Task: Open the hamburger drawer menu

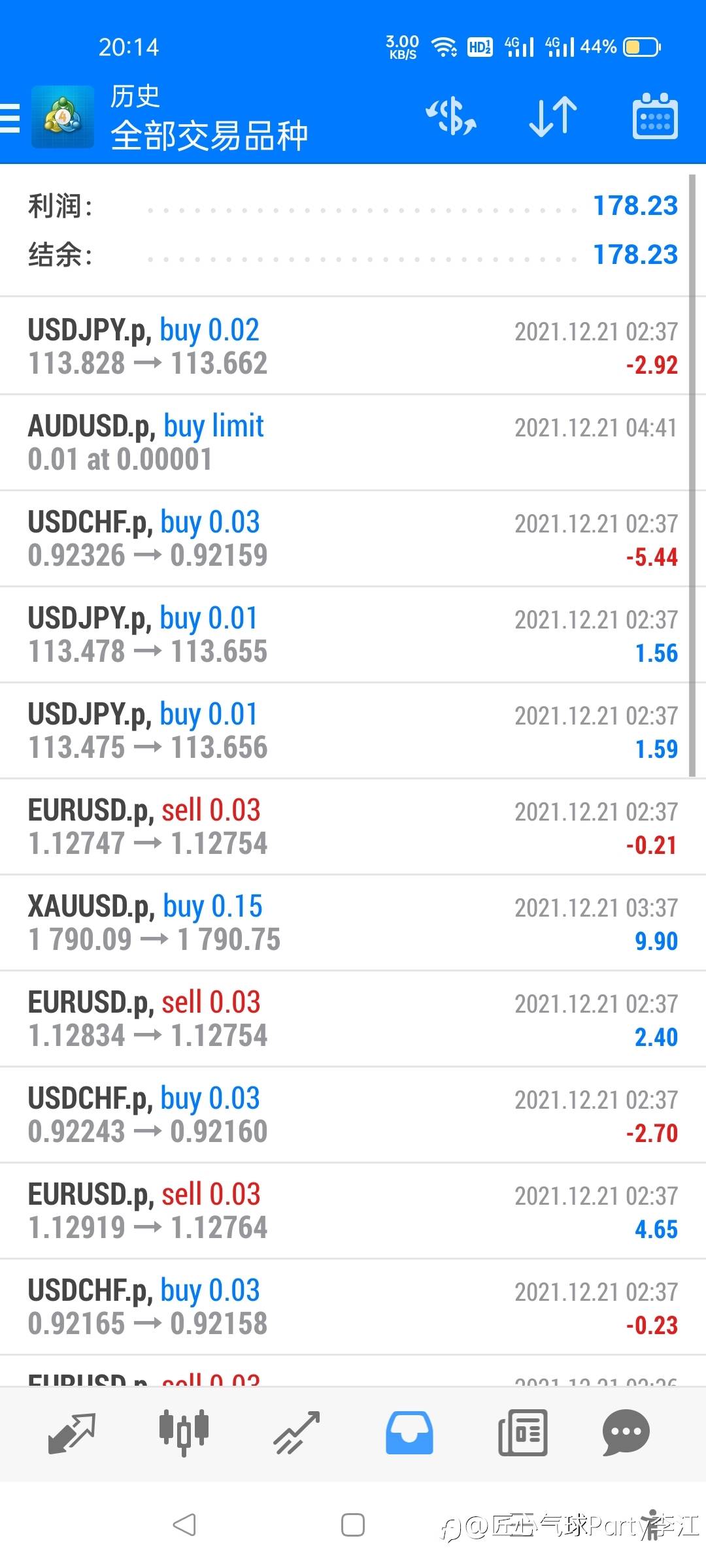Action: coord(10,118)
